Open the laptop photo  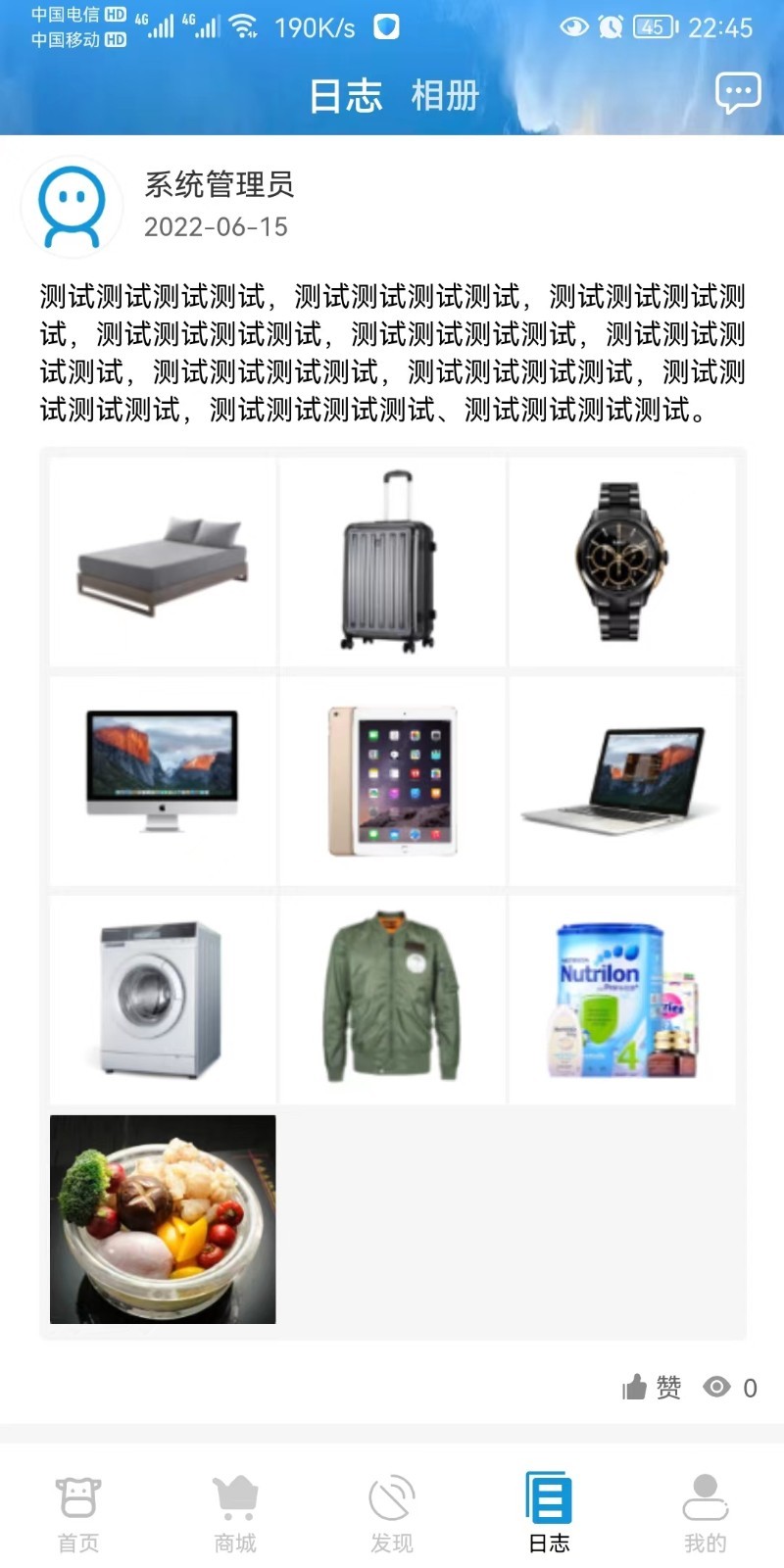click(x=621, y=781)
